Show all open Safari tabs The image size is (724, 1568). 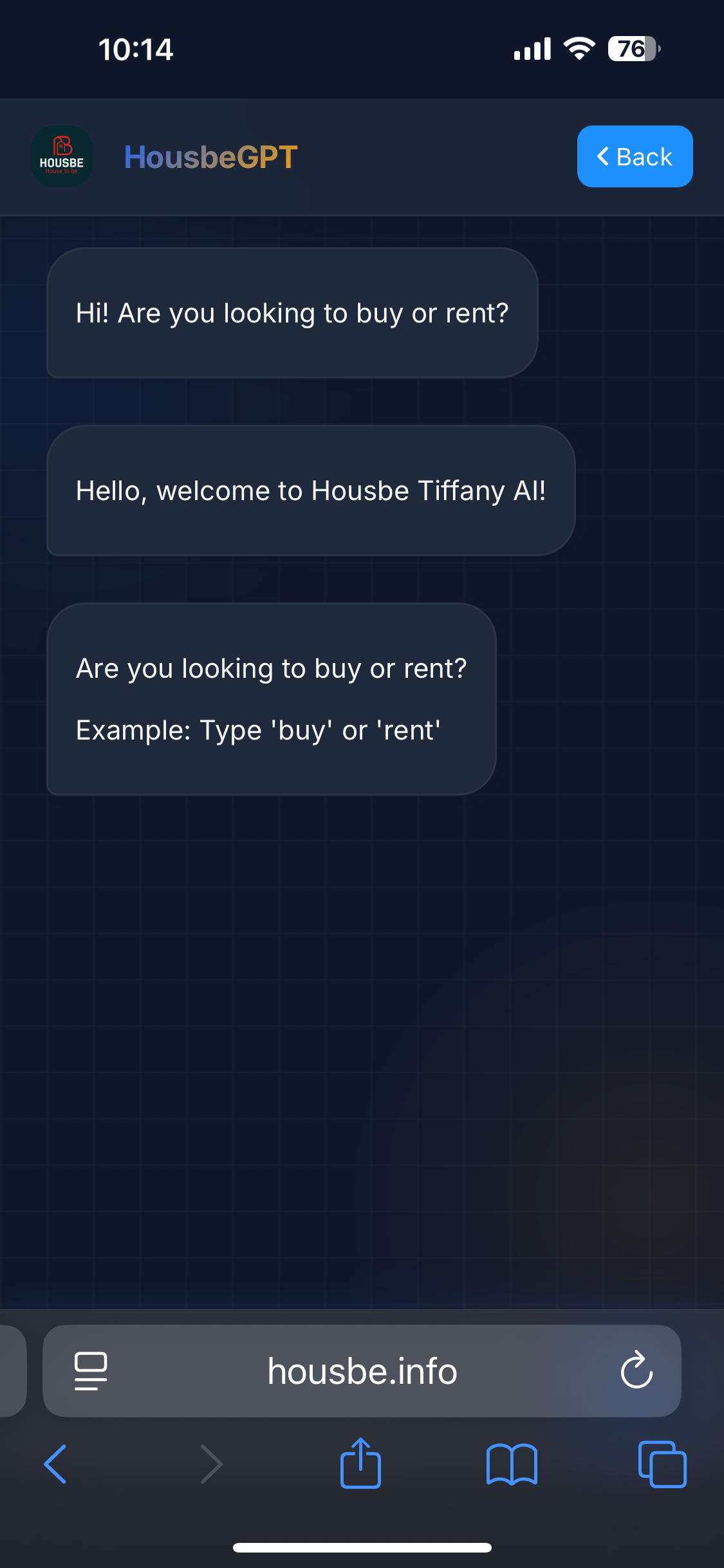point(662,1464)
